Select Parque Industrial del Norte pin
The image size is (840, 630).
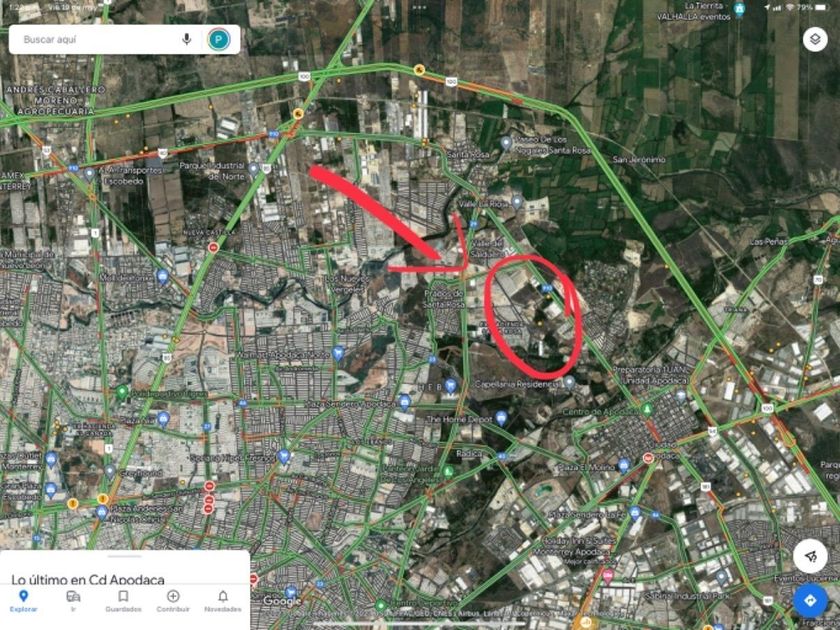point(253,170)
